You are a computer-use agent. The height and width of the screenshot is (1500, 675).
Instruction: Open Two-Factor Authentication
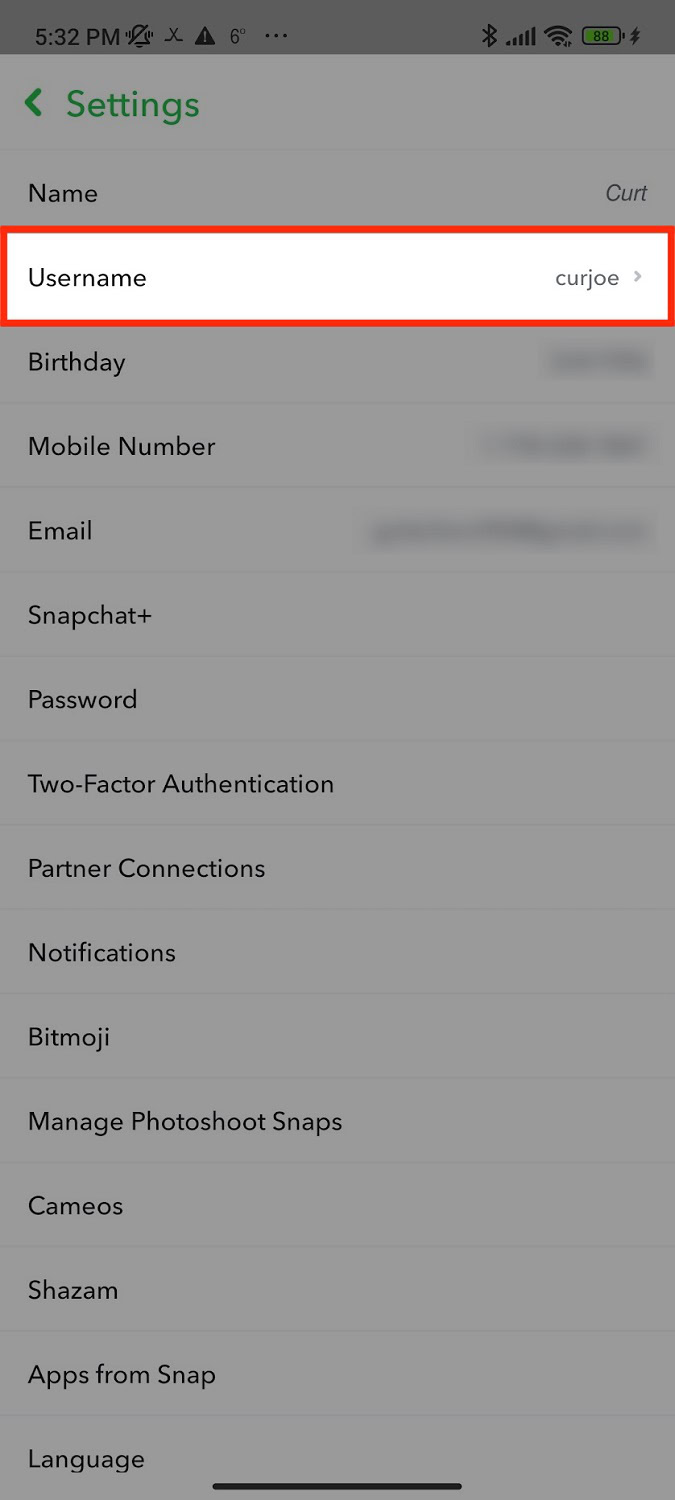337,784
